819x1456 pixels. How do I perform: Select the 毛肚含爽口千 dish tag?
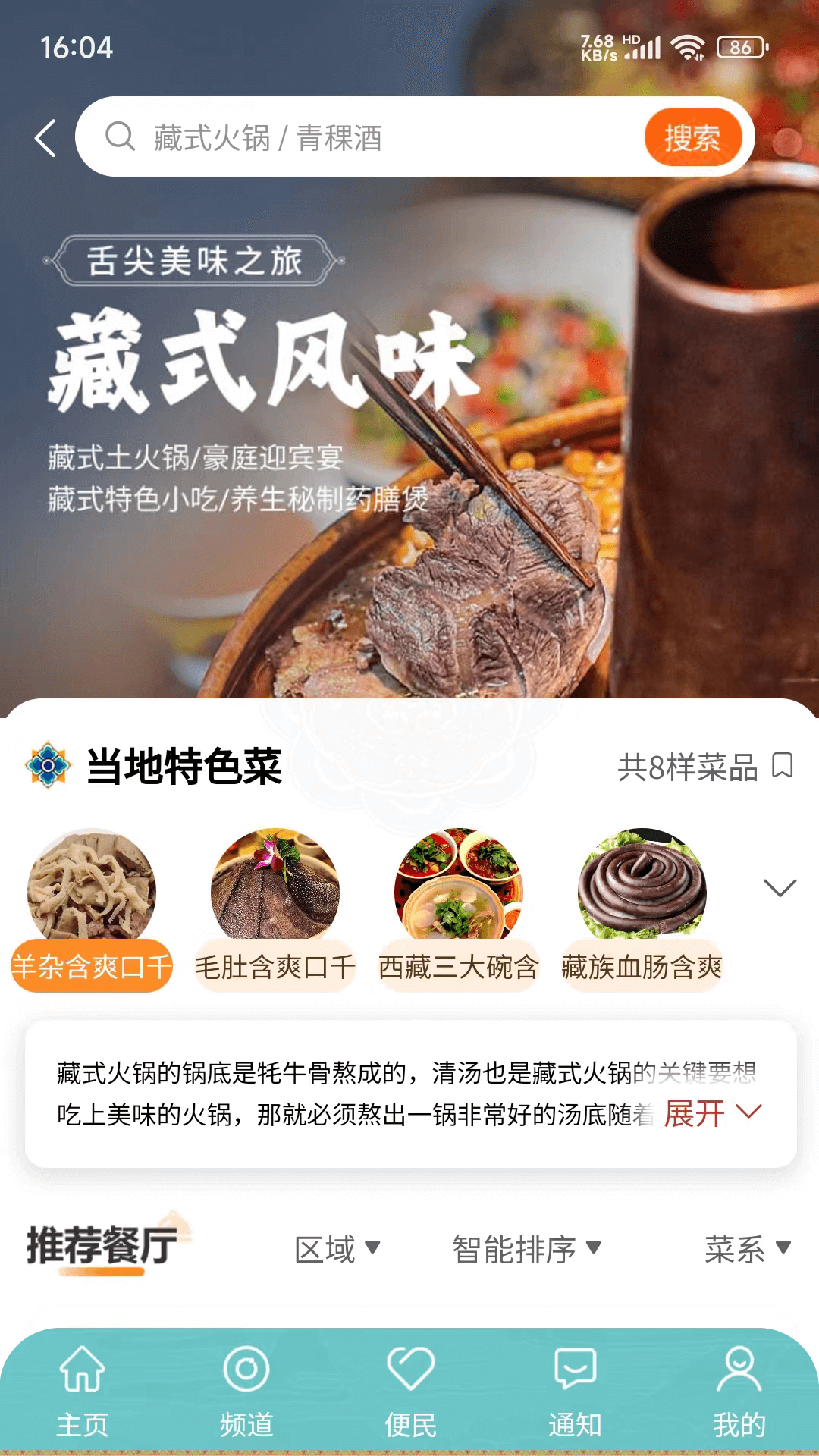(x=275, y=965)
